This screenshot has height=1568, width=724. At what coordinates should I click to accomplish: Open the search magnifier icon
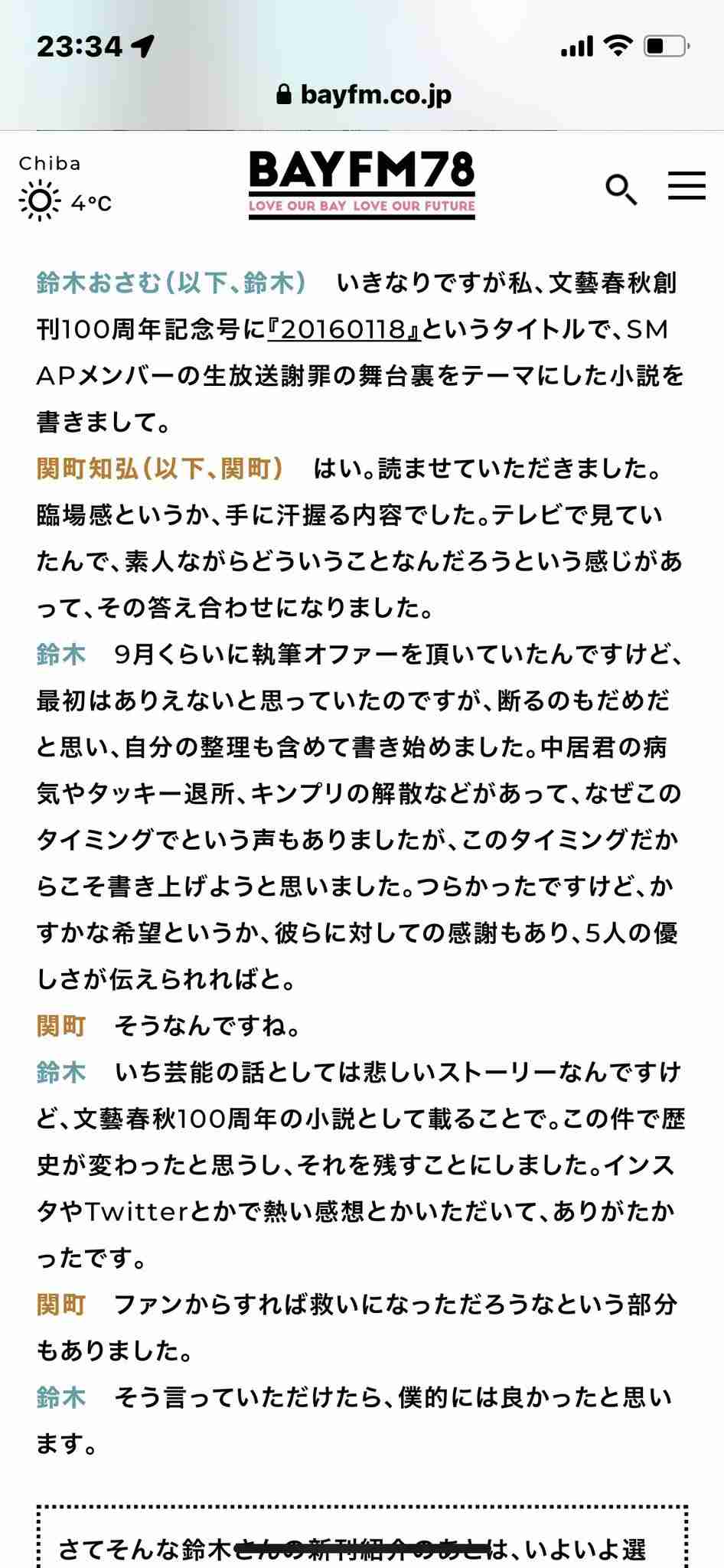pos(621,188)
